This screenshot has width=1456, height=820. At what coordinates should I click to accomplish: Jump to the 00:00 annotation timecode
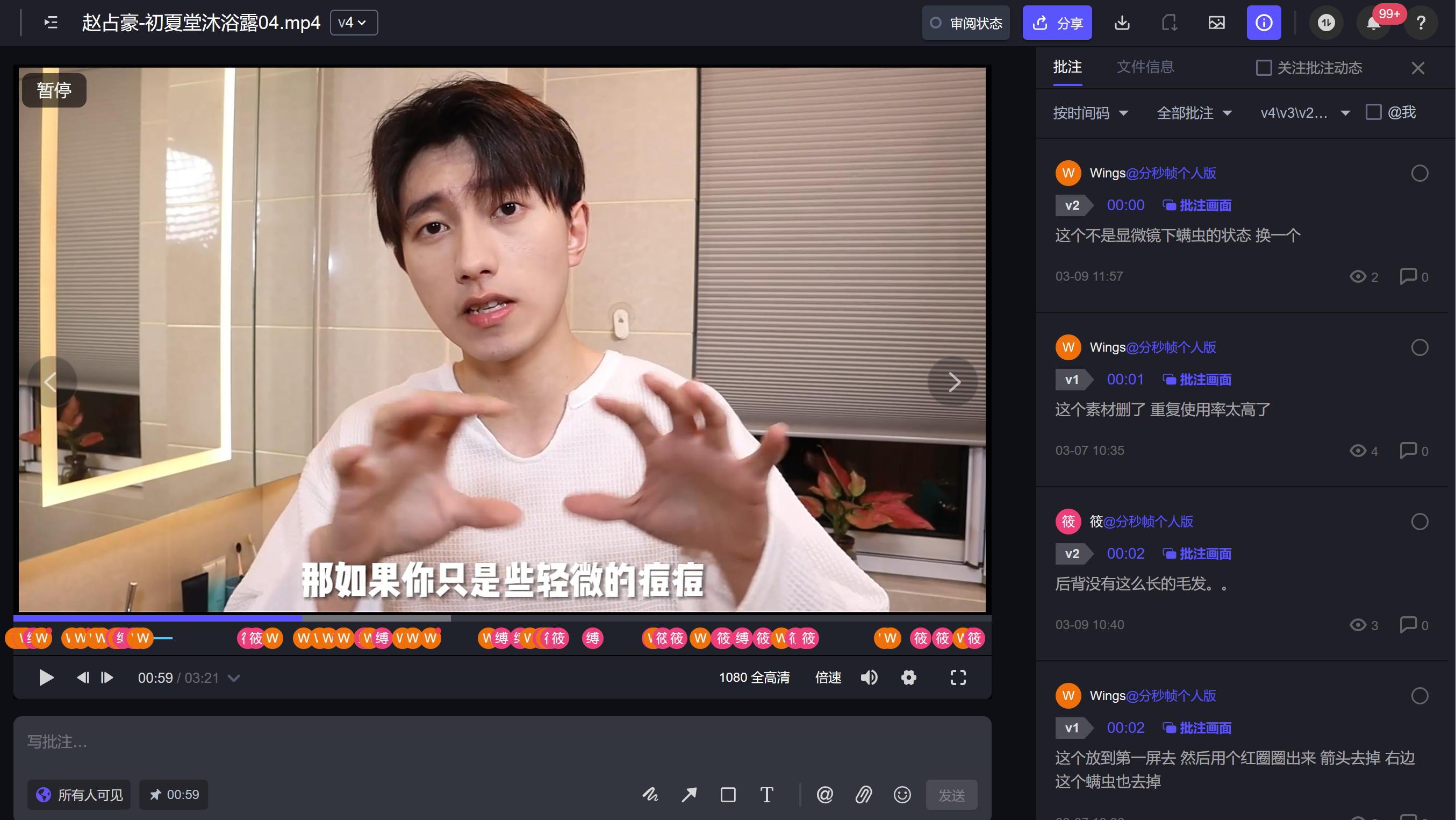click(x=1125, y=205)
